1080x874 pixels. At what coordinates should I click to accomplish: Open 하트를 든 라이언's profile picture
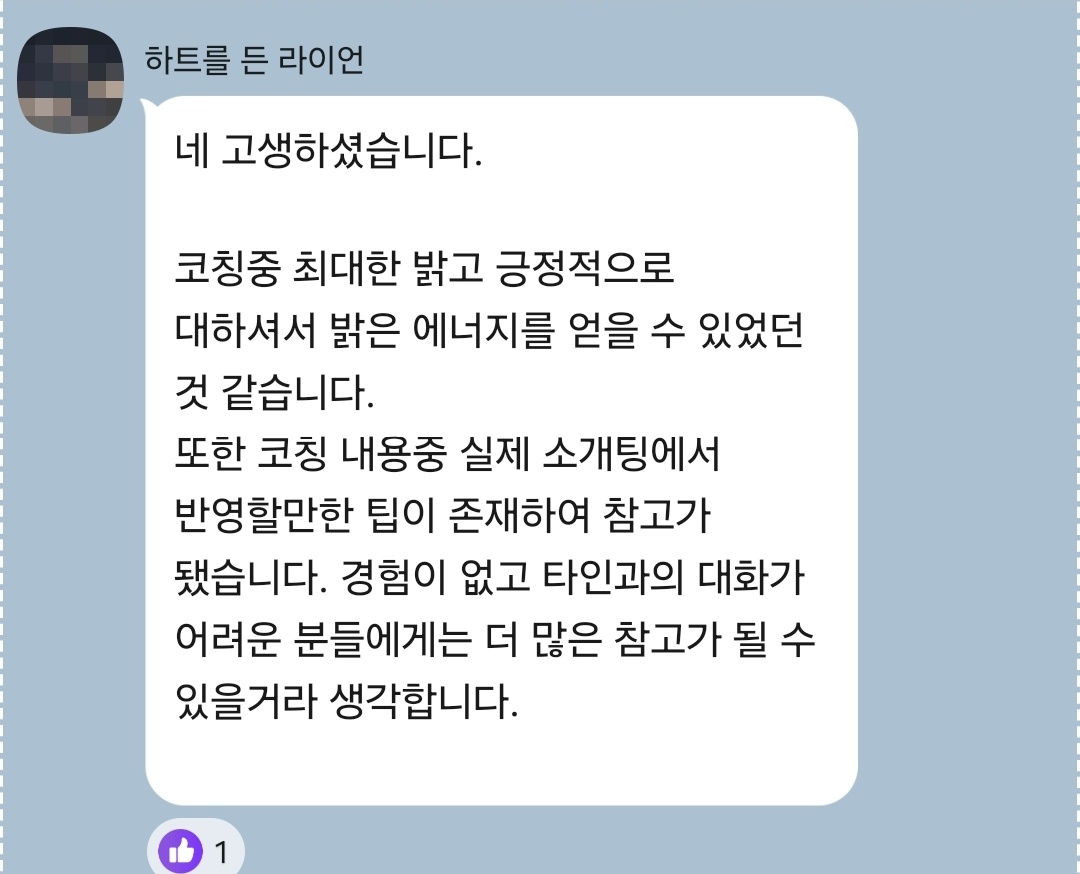pyautogui.click(x=72, y=82)
